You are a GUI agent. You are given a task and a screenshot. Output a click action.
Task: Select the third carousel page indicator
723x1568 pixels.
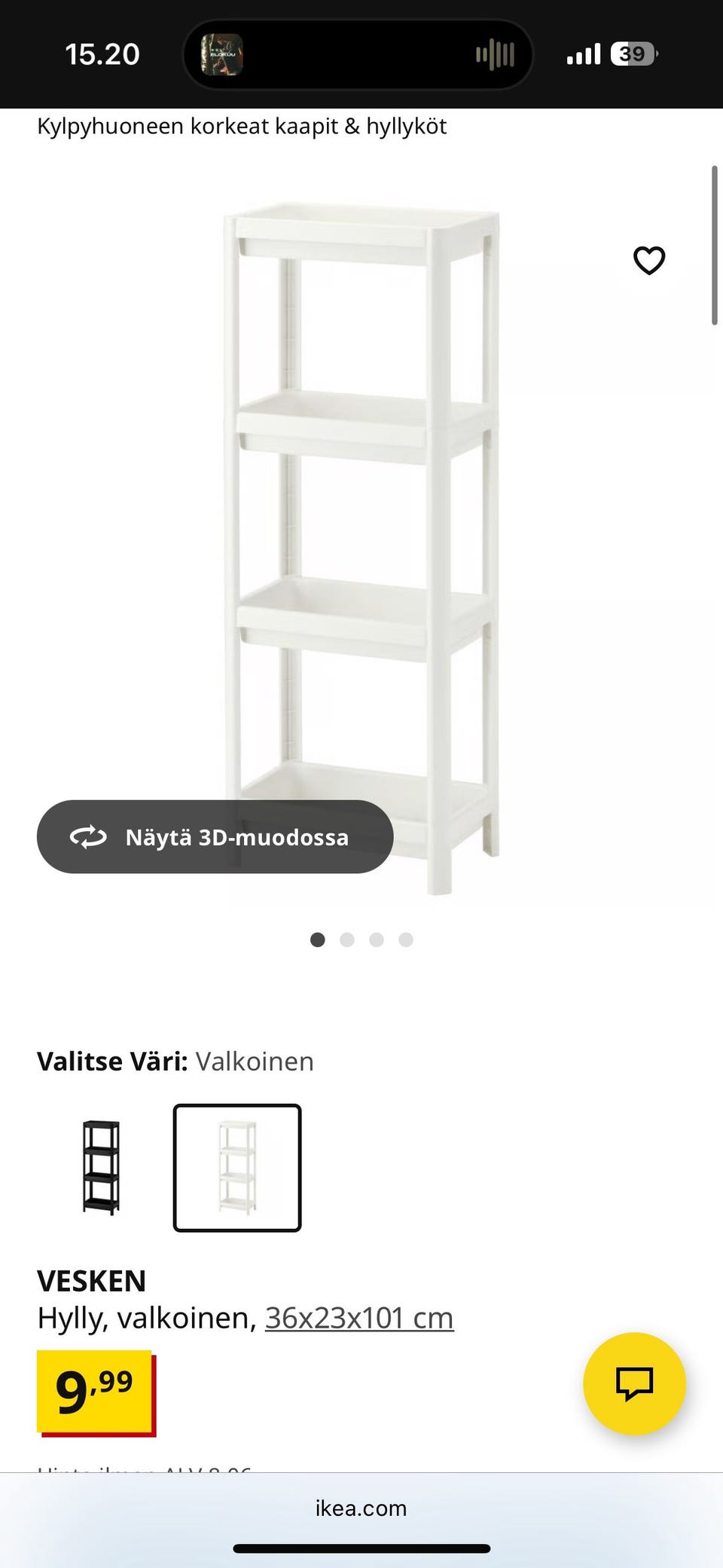377,940
